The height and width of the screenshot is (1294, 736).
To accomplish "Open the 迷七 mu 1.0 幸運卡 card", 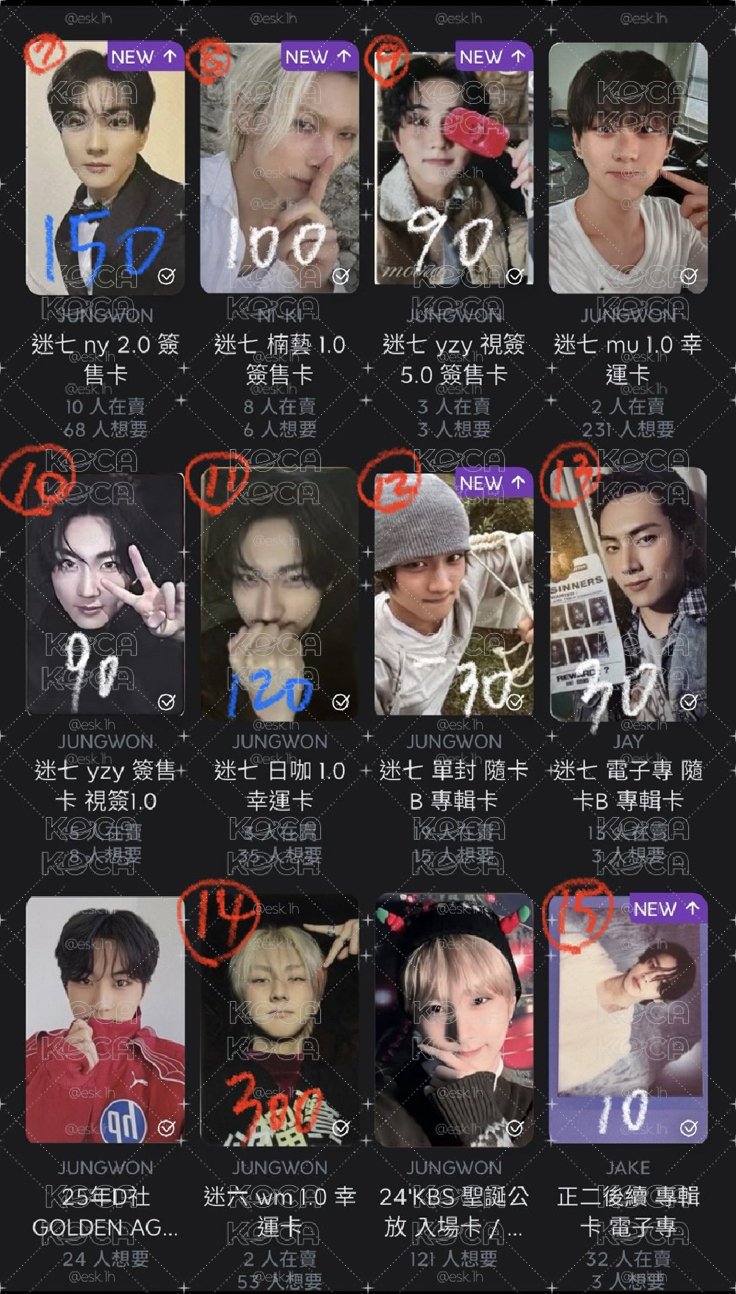I will [x=628, y=167].
